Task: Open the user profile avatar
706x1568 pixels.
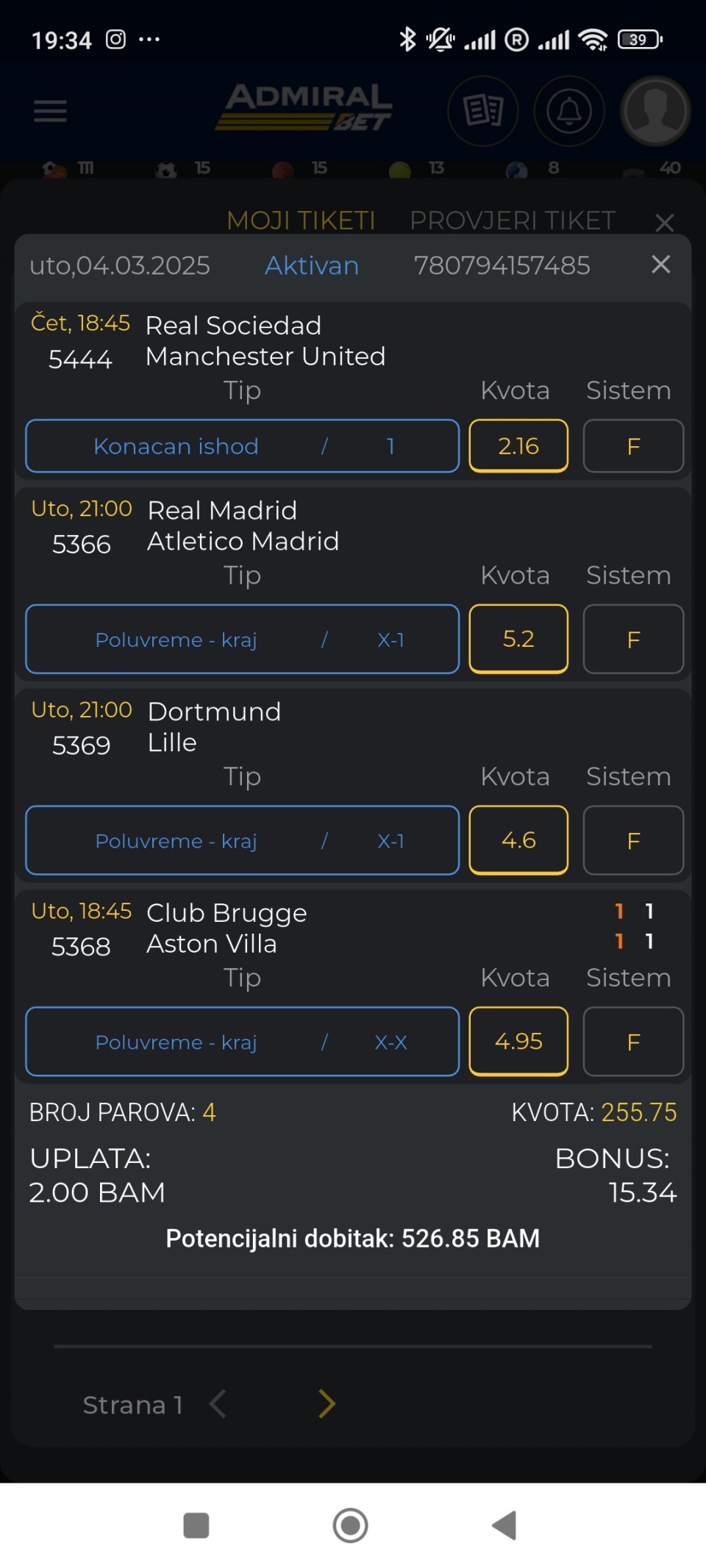Action: (x=655, y=111)
